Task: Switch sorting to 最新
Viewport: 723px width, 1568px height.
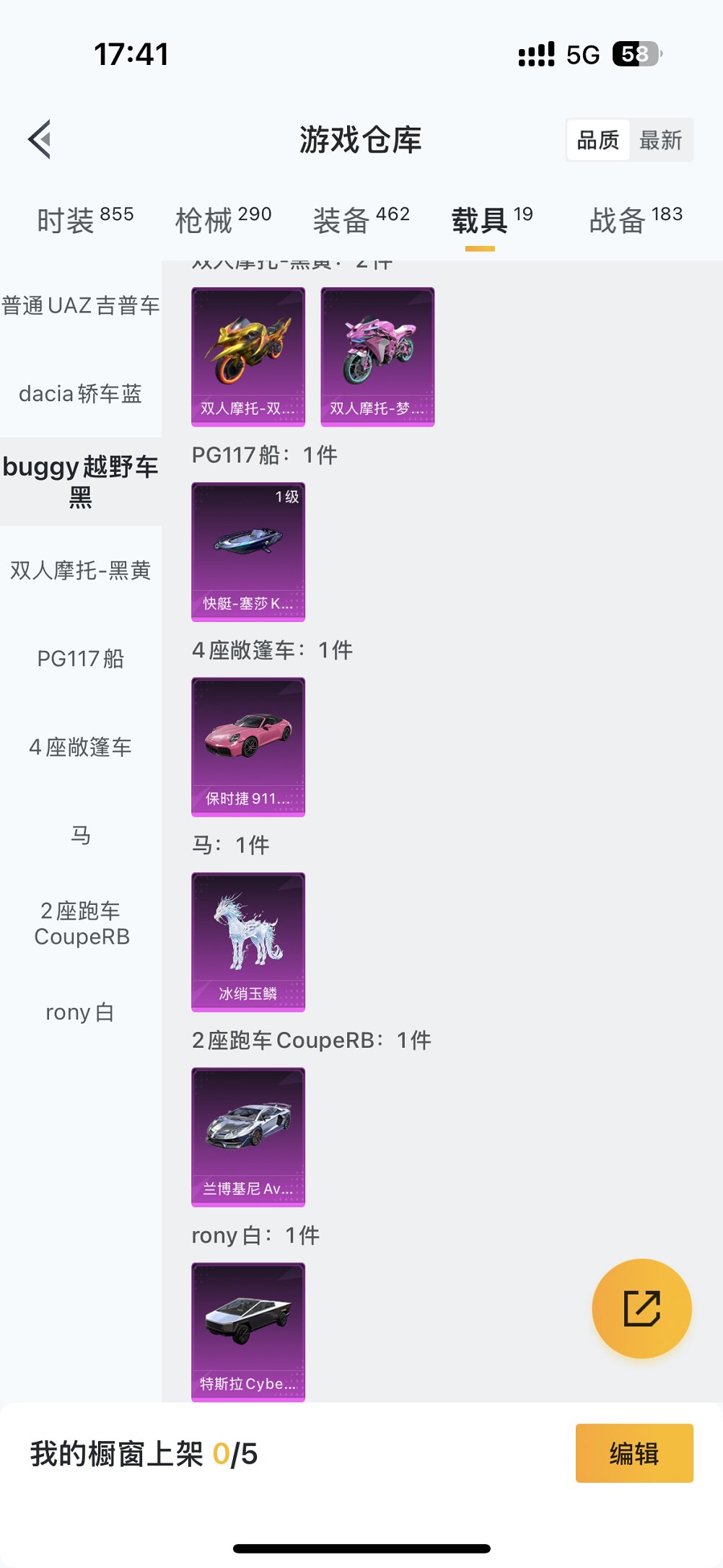Action: coord(662,140)
